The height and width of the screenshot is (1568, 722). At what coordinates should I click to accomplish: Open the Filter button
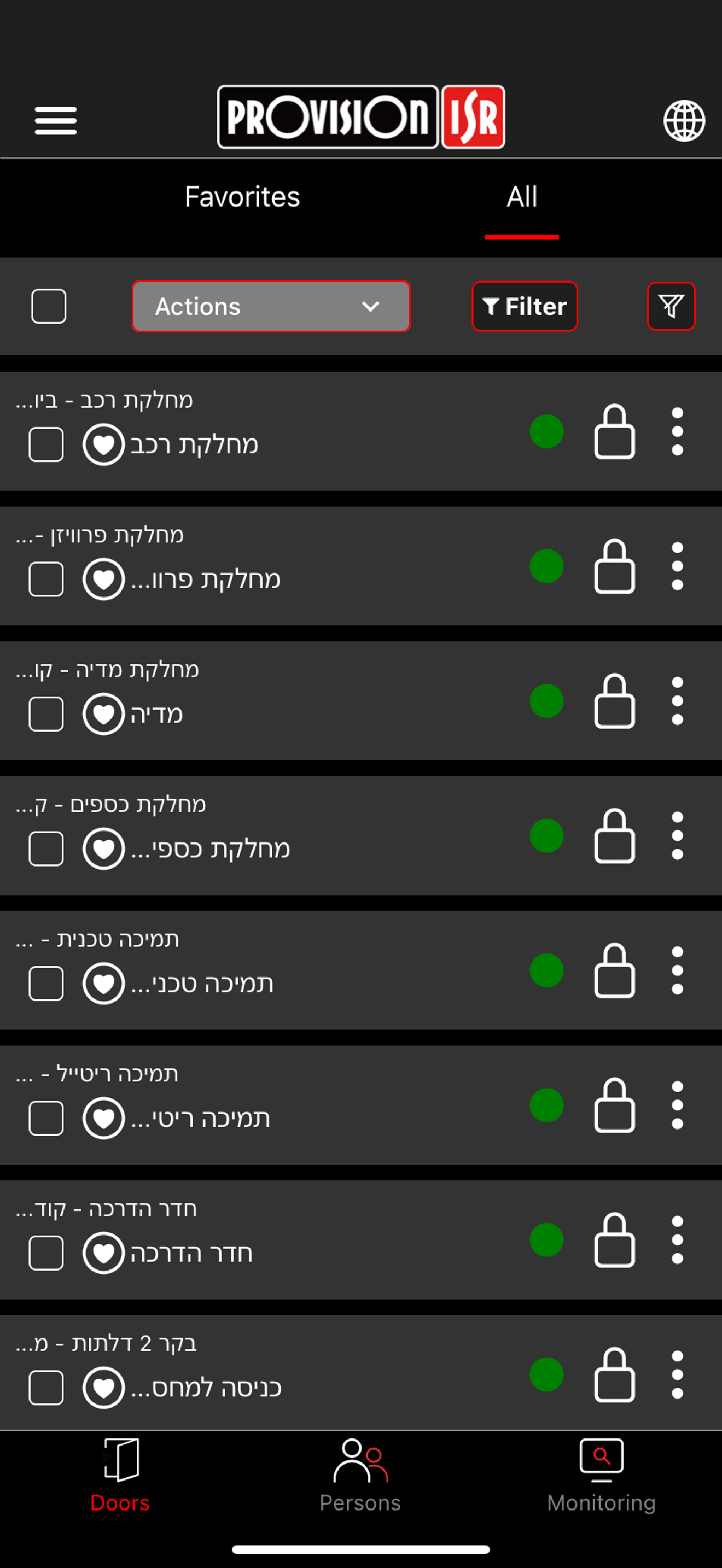524,306
